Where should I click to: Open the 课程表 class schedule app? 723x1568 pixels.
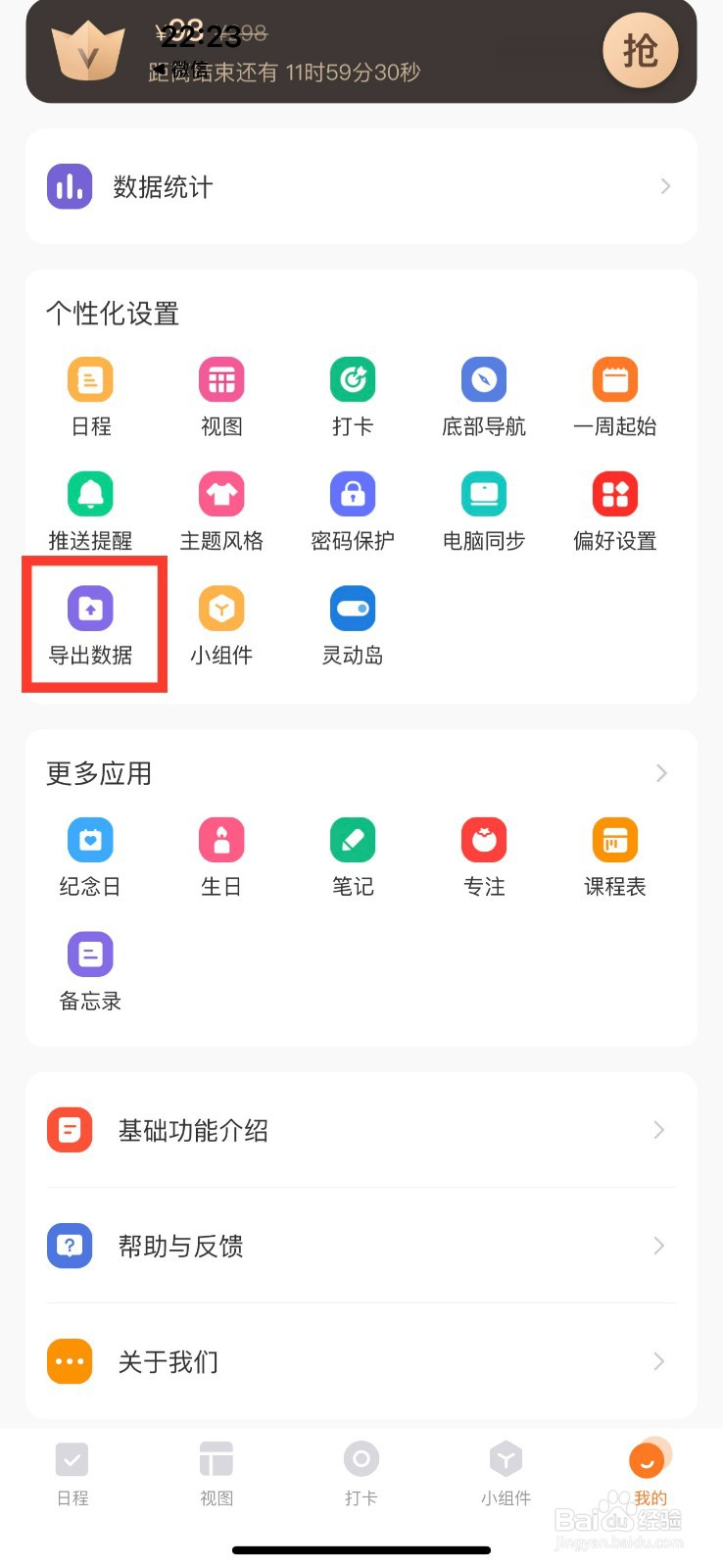[x=614, y=854]
